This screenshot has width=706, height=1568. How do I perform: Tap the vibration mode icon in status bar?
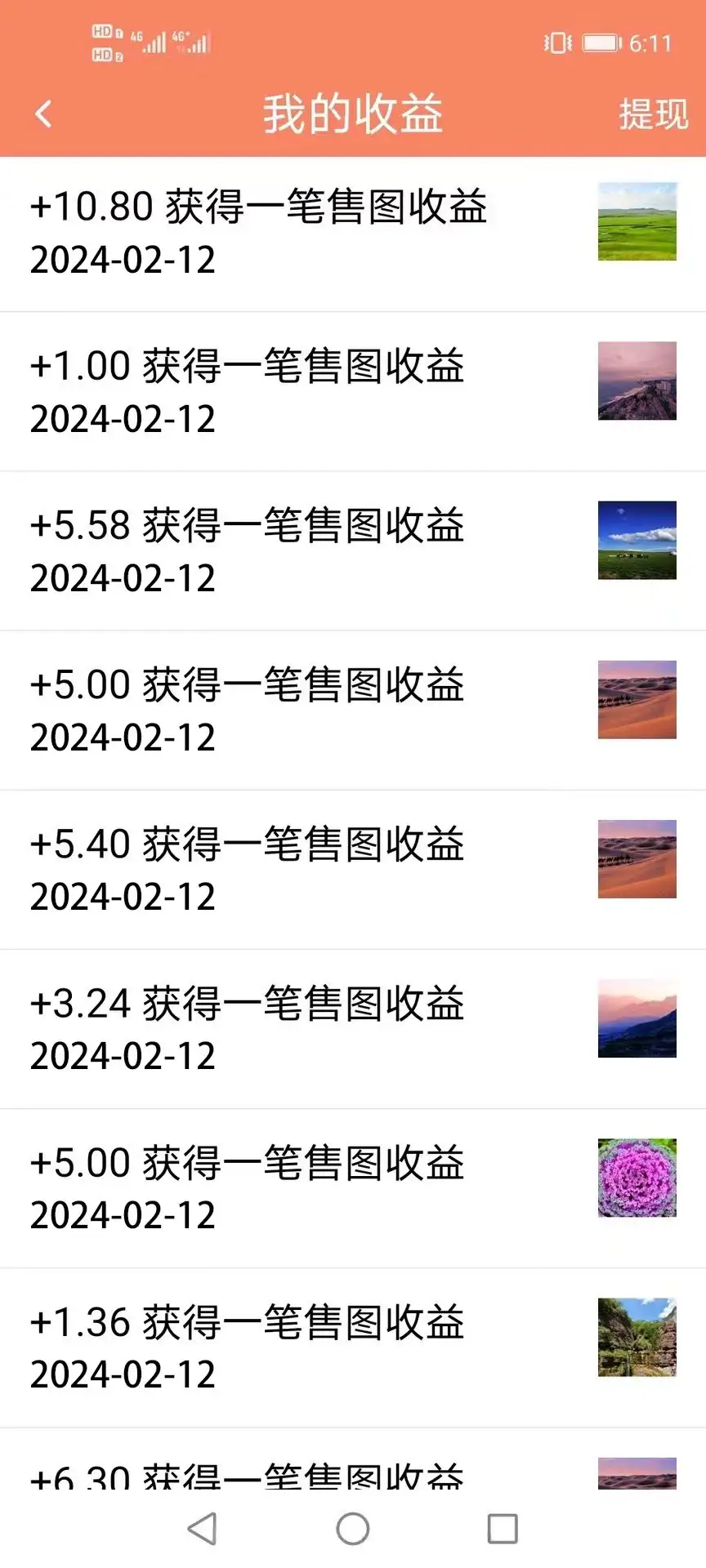[x=556, y=42]
